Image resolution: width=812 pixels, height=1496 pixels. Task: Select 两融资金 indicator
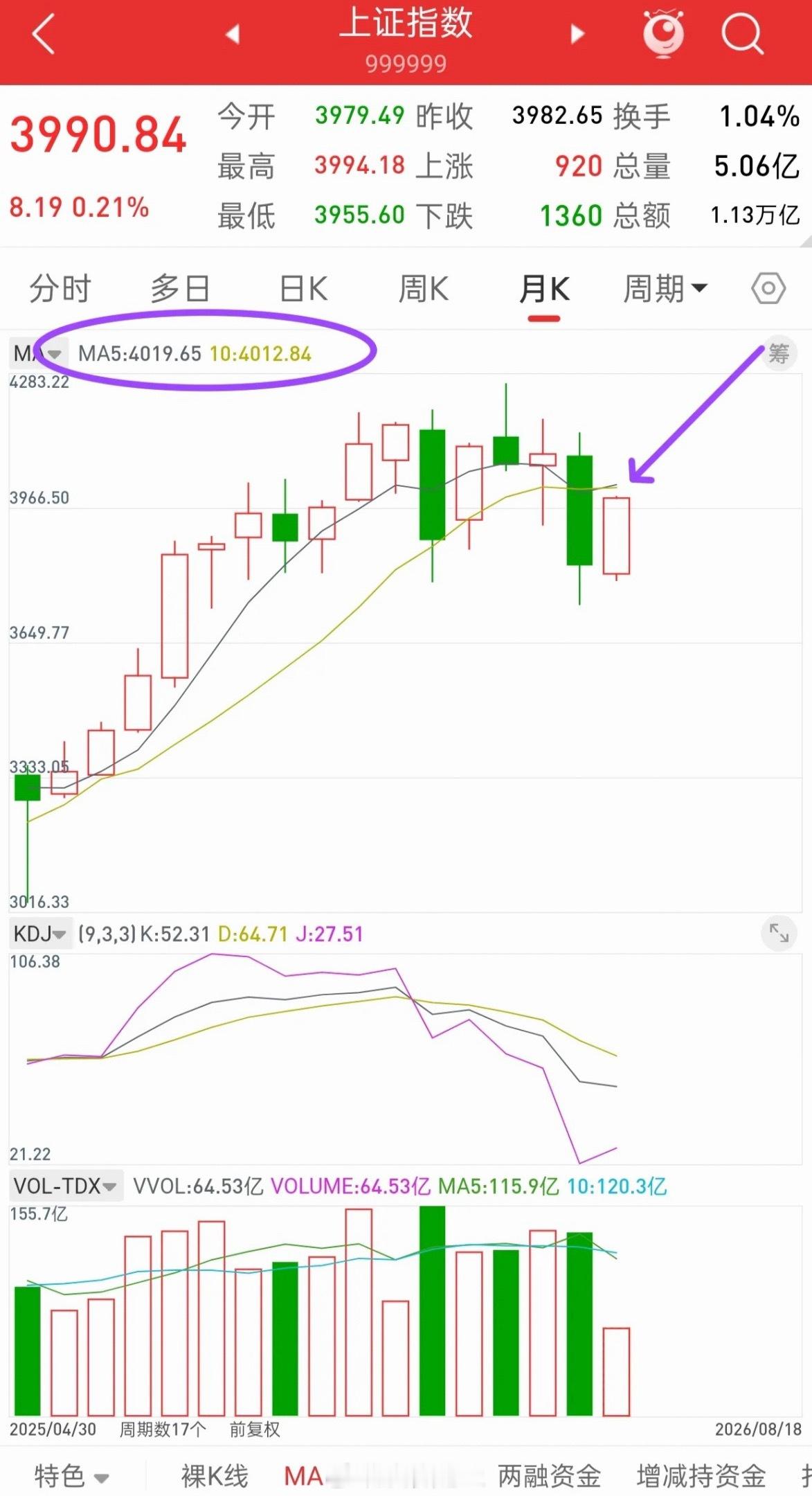pyautogui.click(x=549, y=1477)
